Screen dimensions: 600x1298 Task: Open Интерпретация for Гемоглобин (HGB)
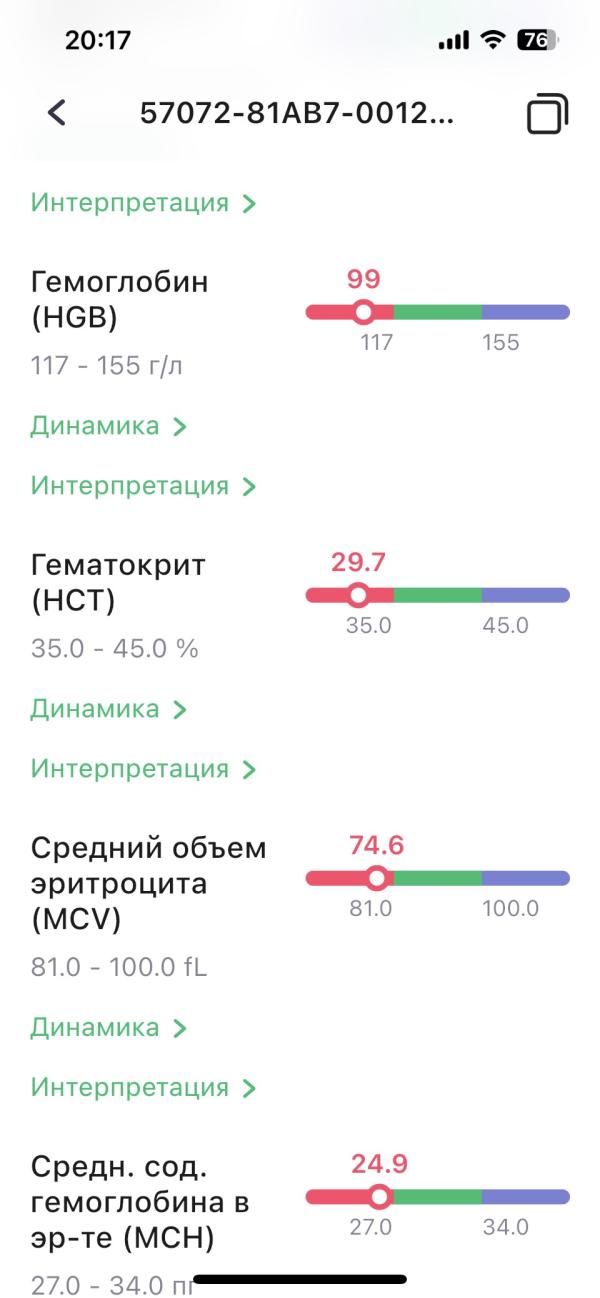143,486
